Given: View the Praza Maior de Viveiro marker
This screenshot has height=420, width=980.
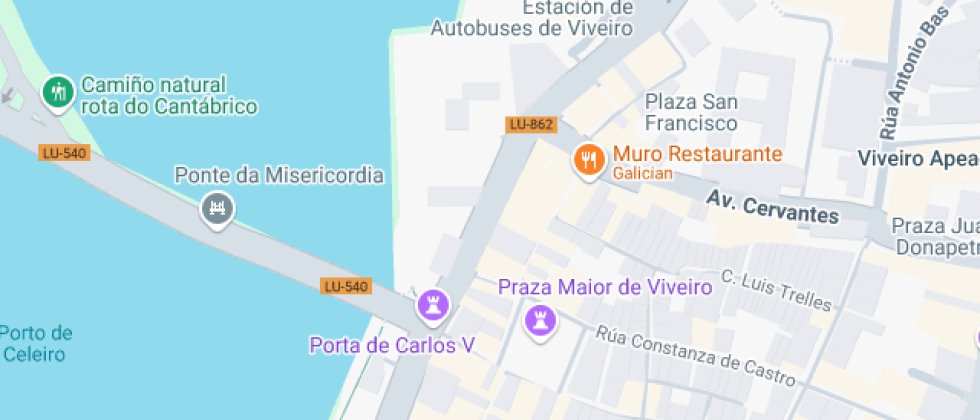Looking at the screenshot, I should point(541,320).
